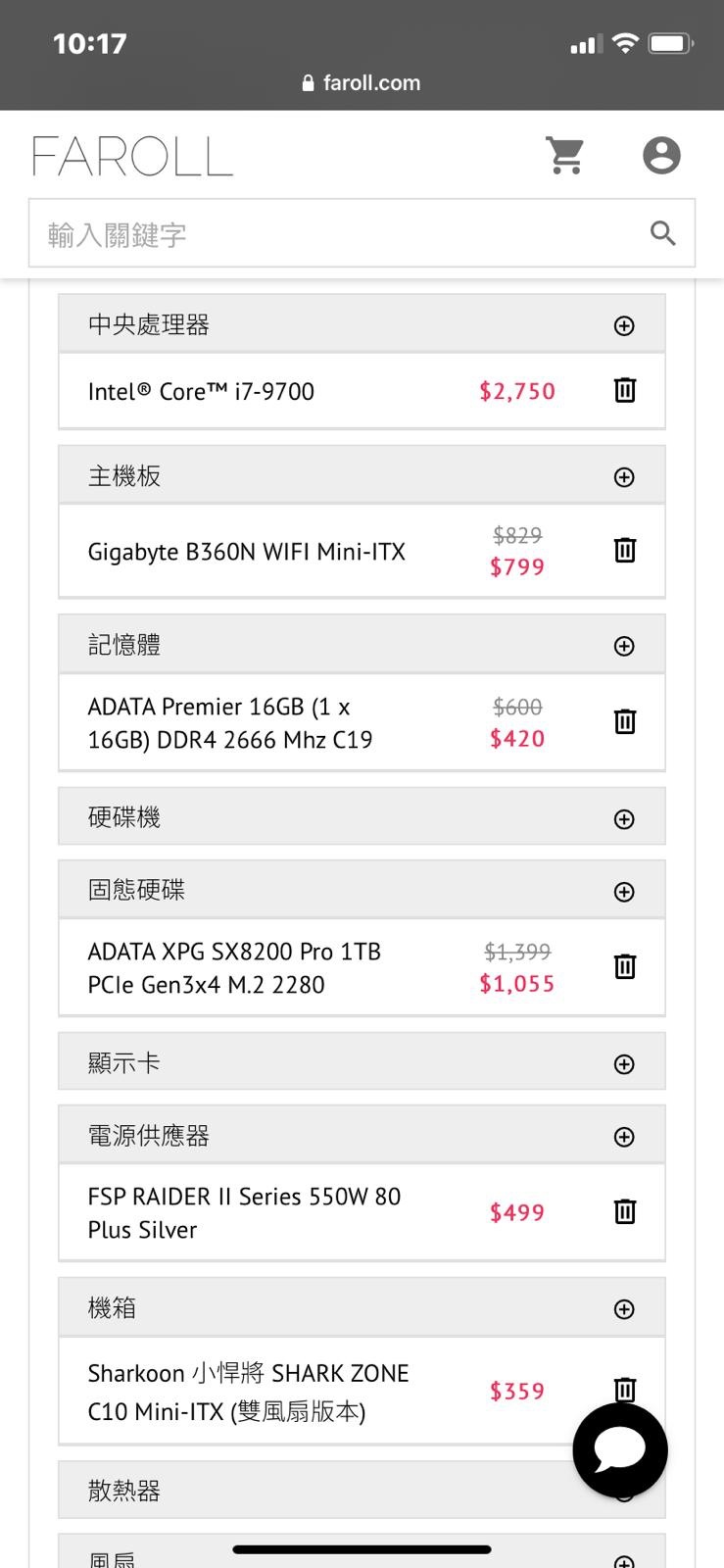Viewport: 724px width, 1568px height.
Task: Add an item to 電源供應器
Action: 624,1137
